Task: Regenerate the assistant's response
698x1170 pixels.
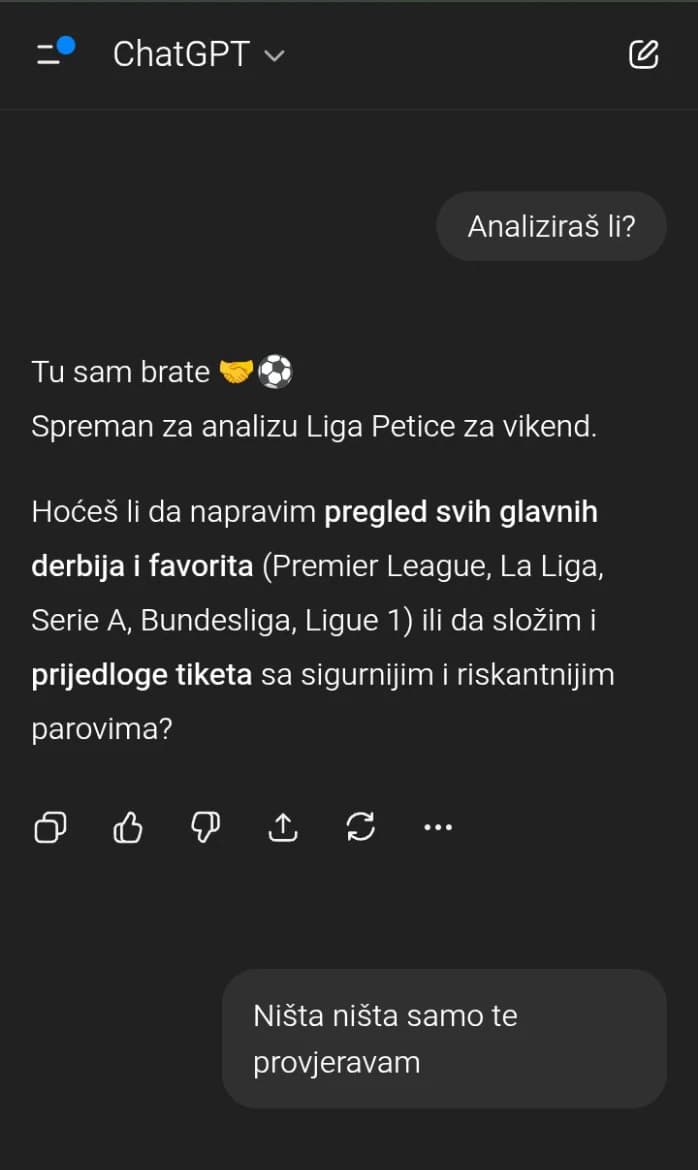Action: click(x=360, y=827)
